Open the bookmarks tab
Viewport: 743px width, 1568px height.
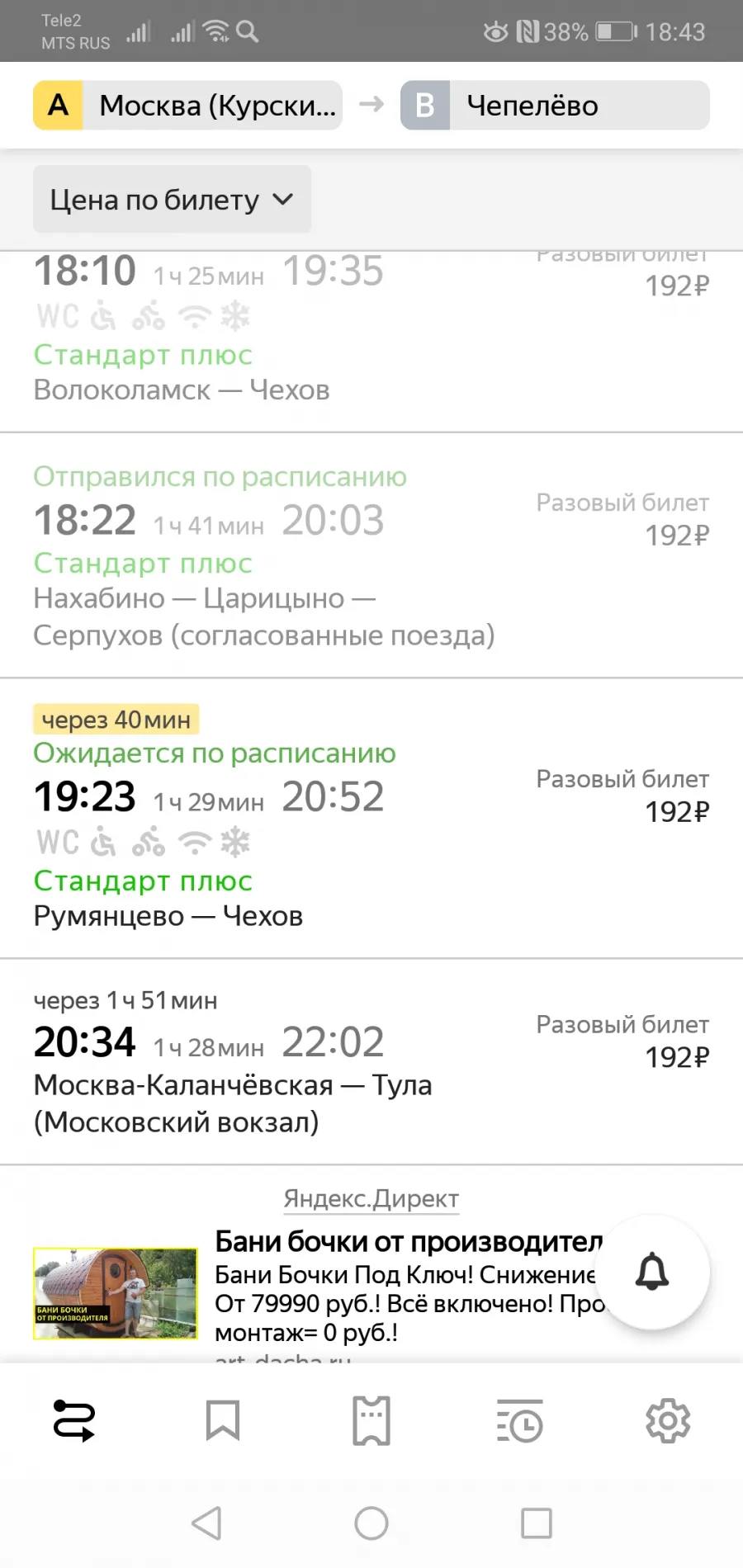pyautogui.click(x=223, y=1420)
